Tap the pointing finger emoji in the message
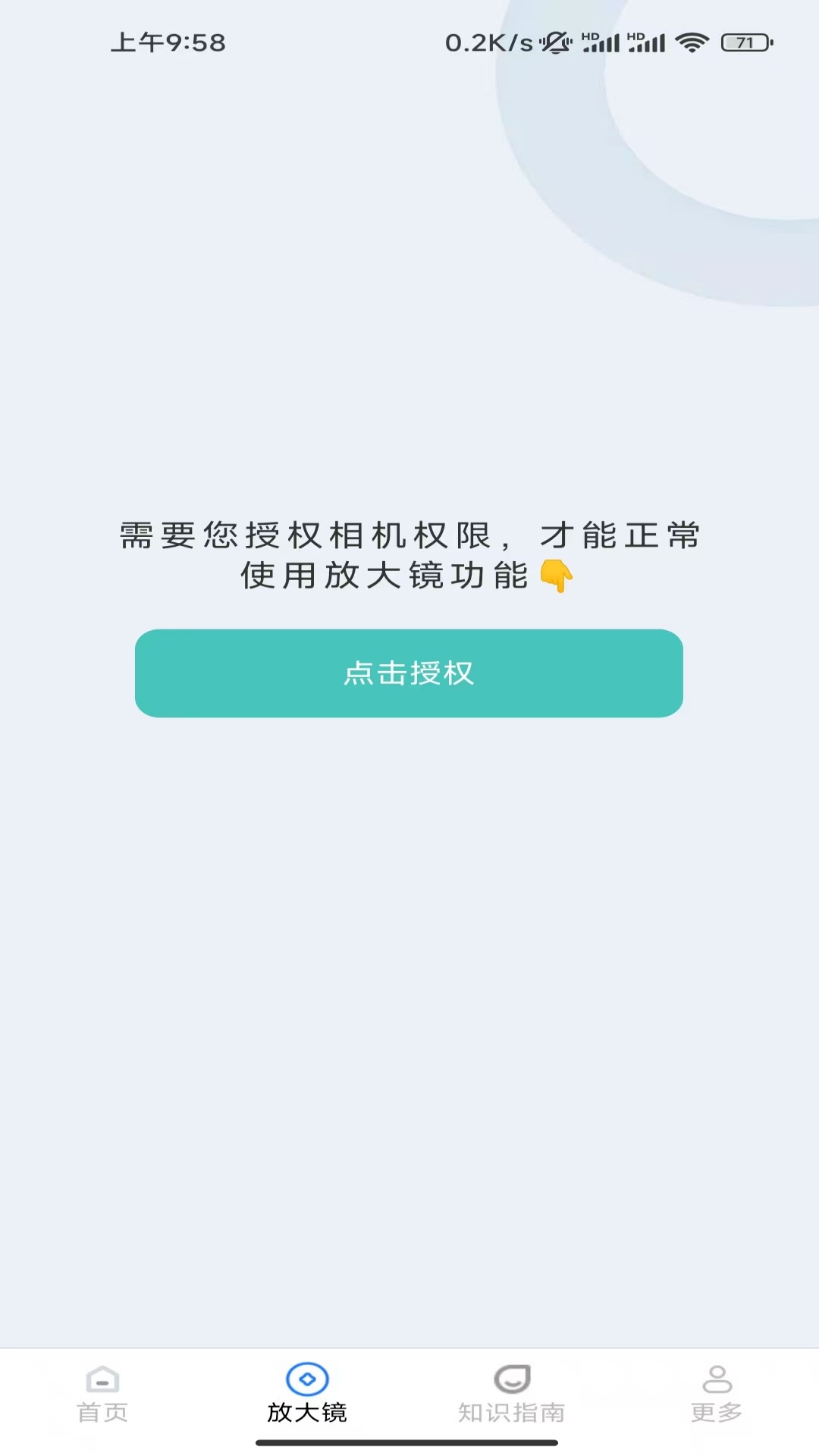The width and height of the screenshot is (819, 1456). (559, 578)
